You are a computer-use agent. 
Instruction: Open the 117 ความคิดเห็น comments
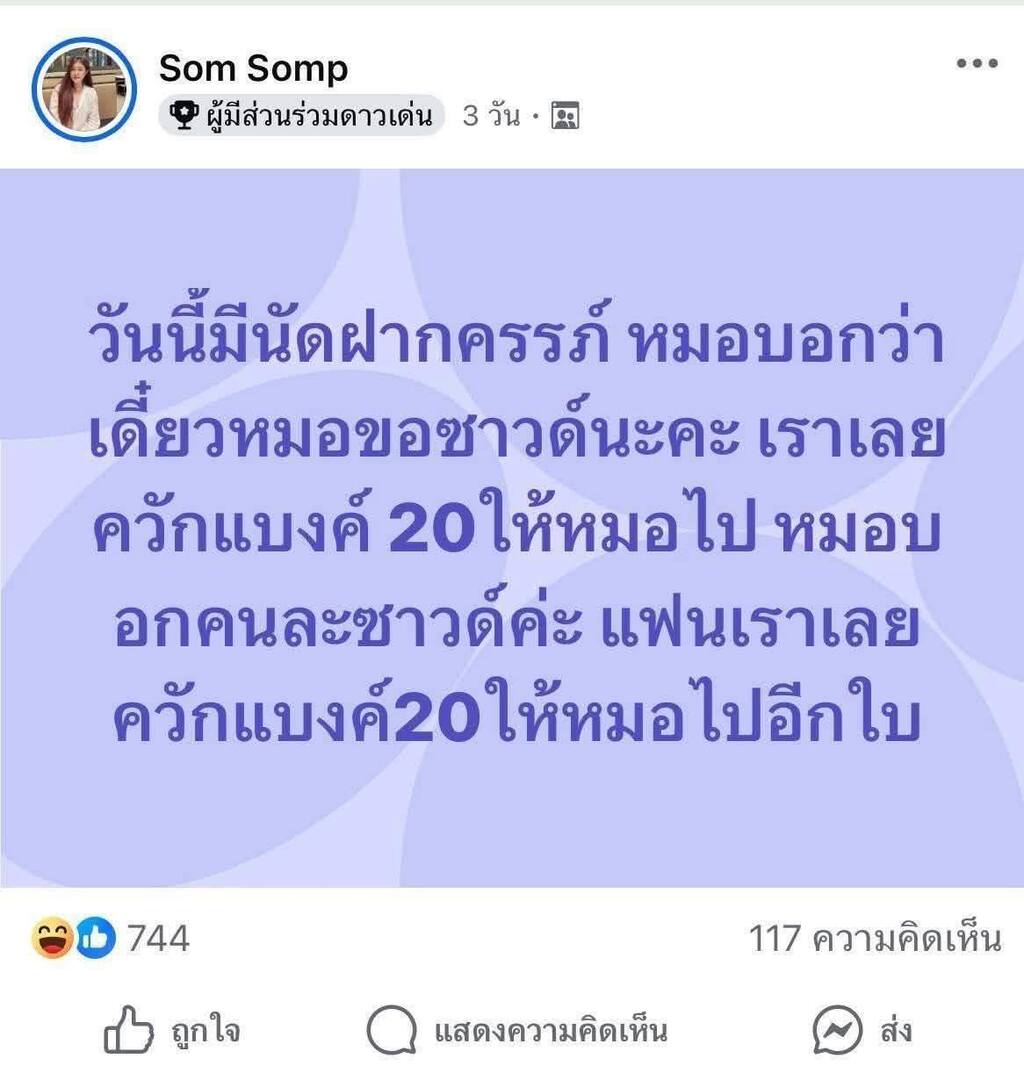875,938
